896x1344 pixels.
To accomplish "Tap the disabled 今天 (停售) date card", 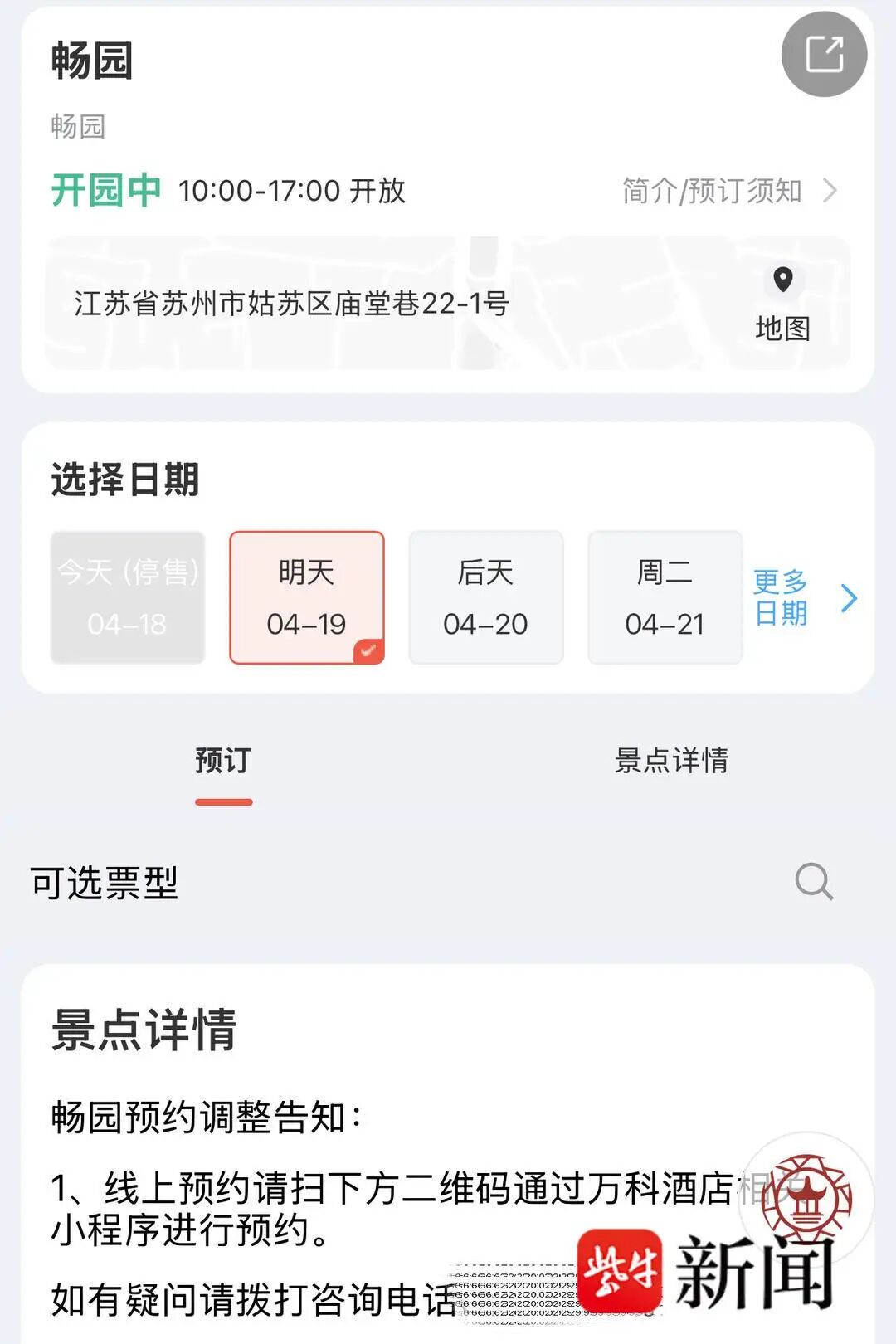I will coord(127,597).
